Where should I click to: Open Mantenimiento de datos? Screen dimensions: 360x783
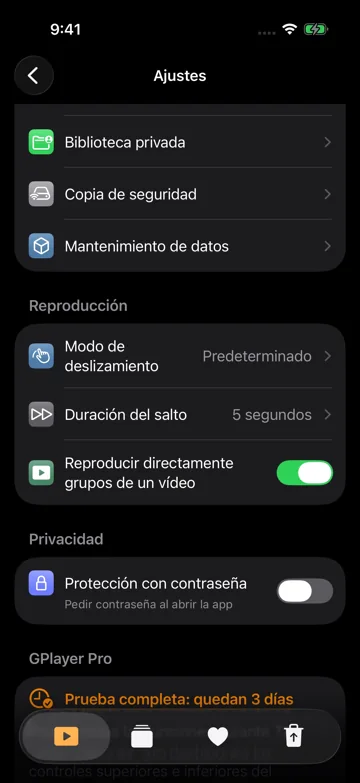pos(180,246)
